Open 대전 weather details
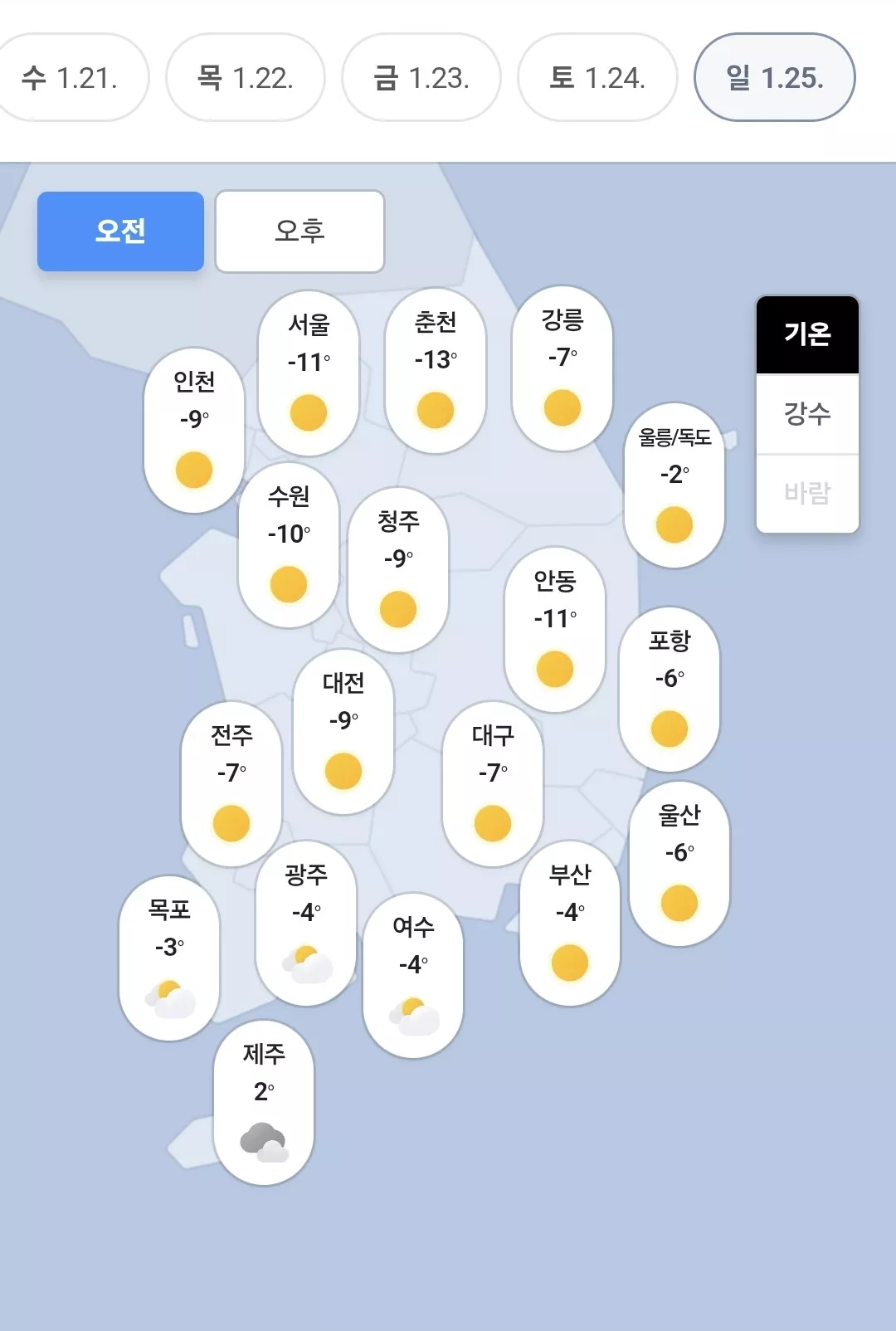 click(x=343, y=731)
